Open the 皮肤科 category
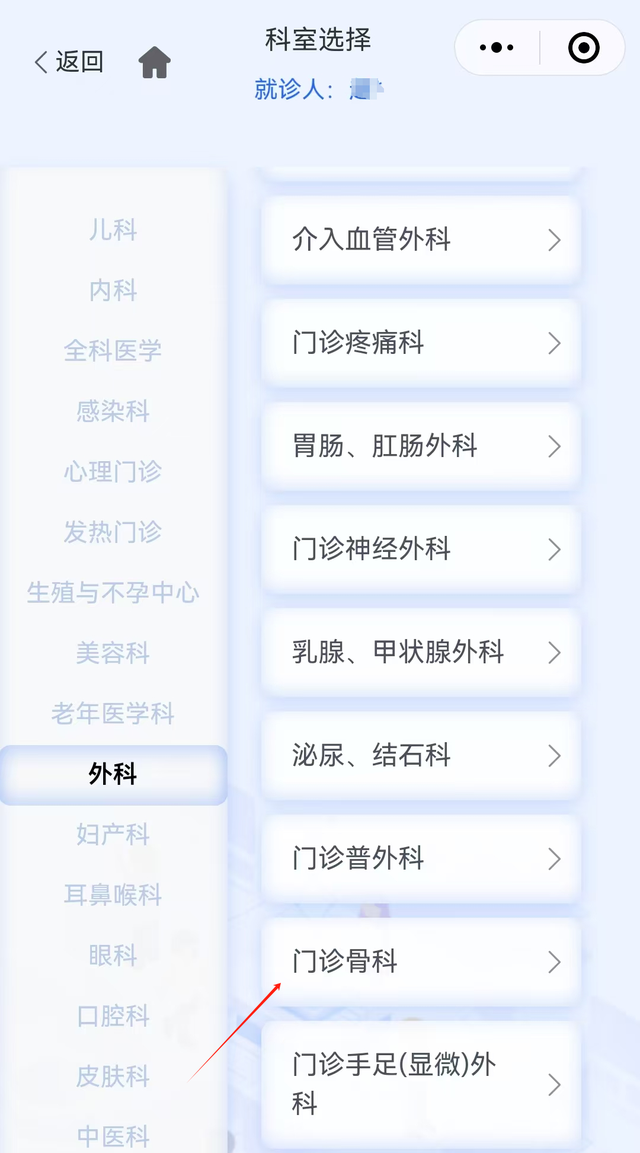This screenshot has height=1153, width=640. coord(112,1077)
